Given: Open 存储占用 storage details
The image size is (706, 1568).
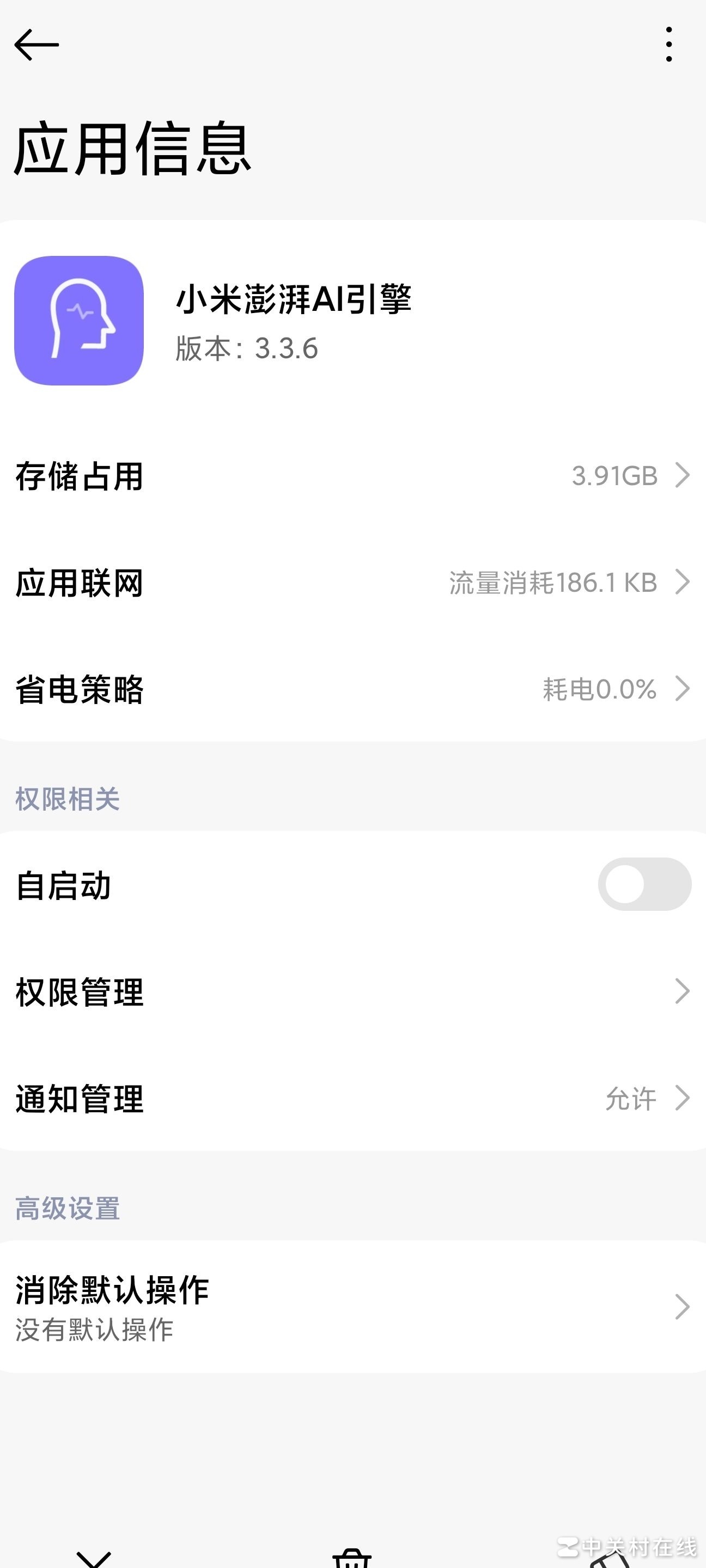Looking at the screenshot, I should [x=352, y=476].
